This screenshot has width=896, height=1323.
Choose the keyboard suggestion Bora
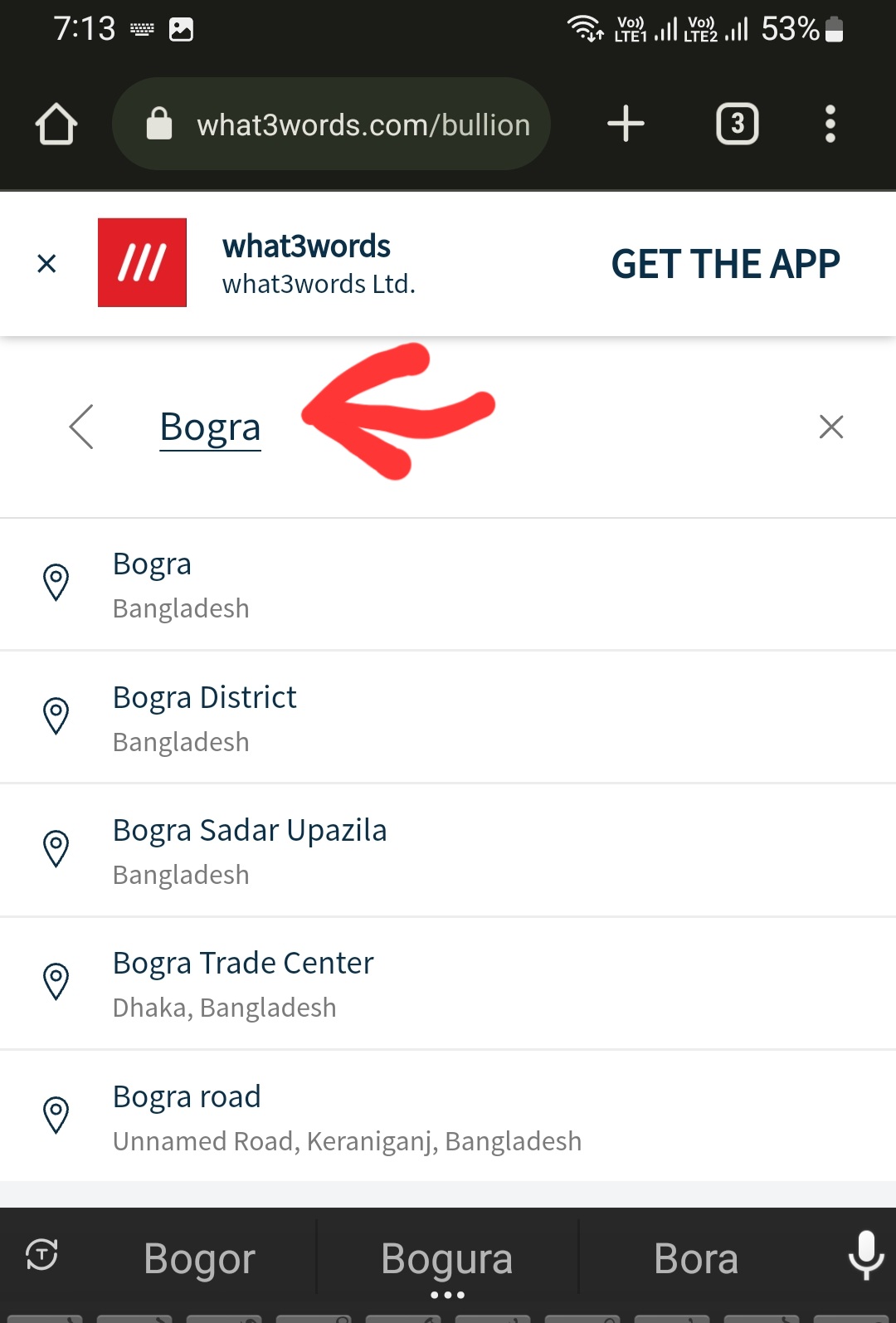pos(695,1258)
